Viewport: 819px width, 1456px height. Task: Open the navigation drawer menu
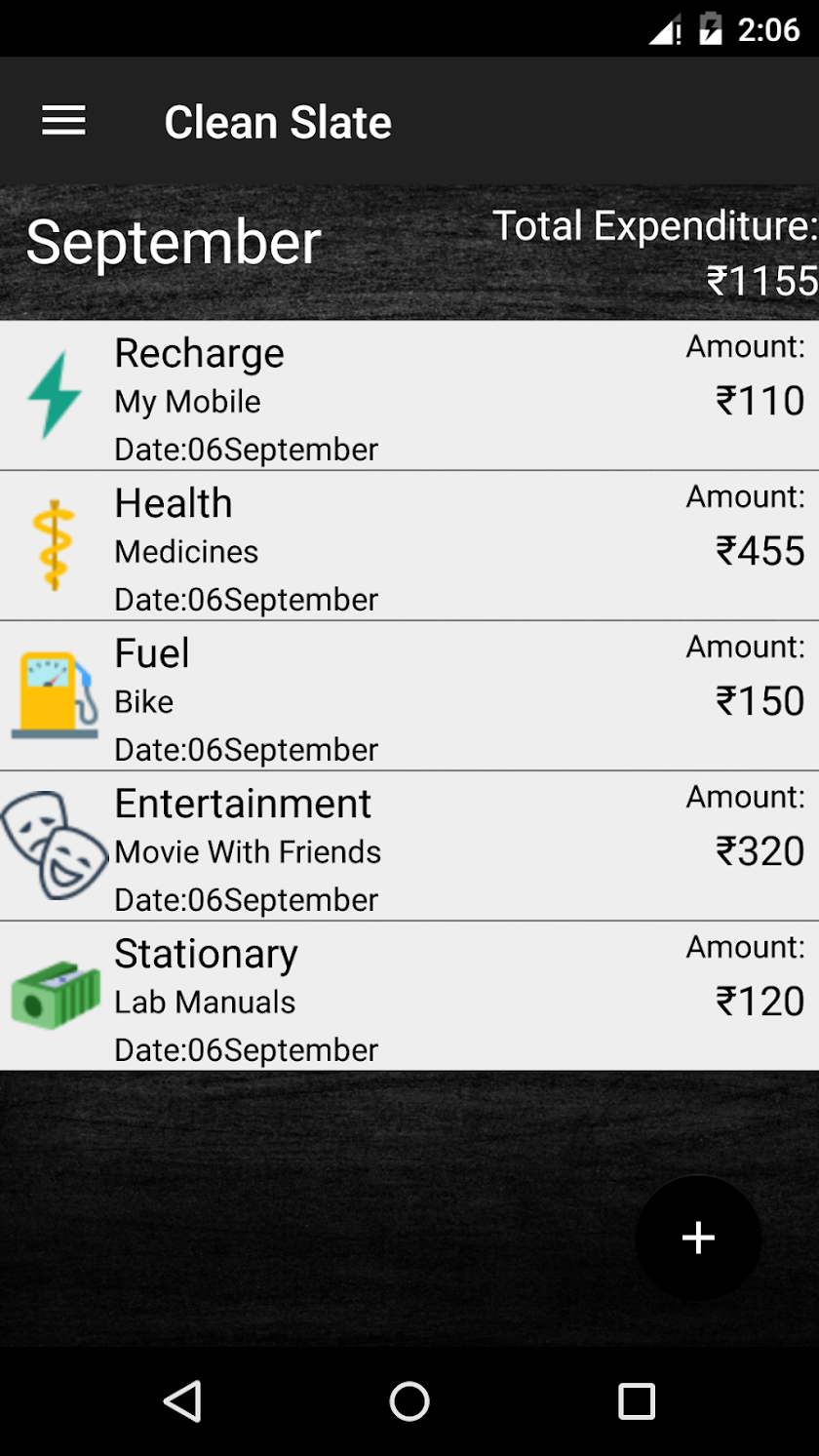click(x=63, y=122)
